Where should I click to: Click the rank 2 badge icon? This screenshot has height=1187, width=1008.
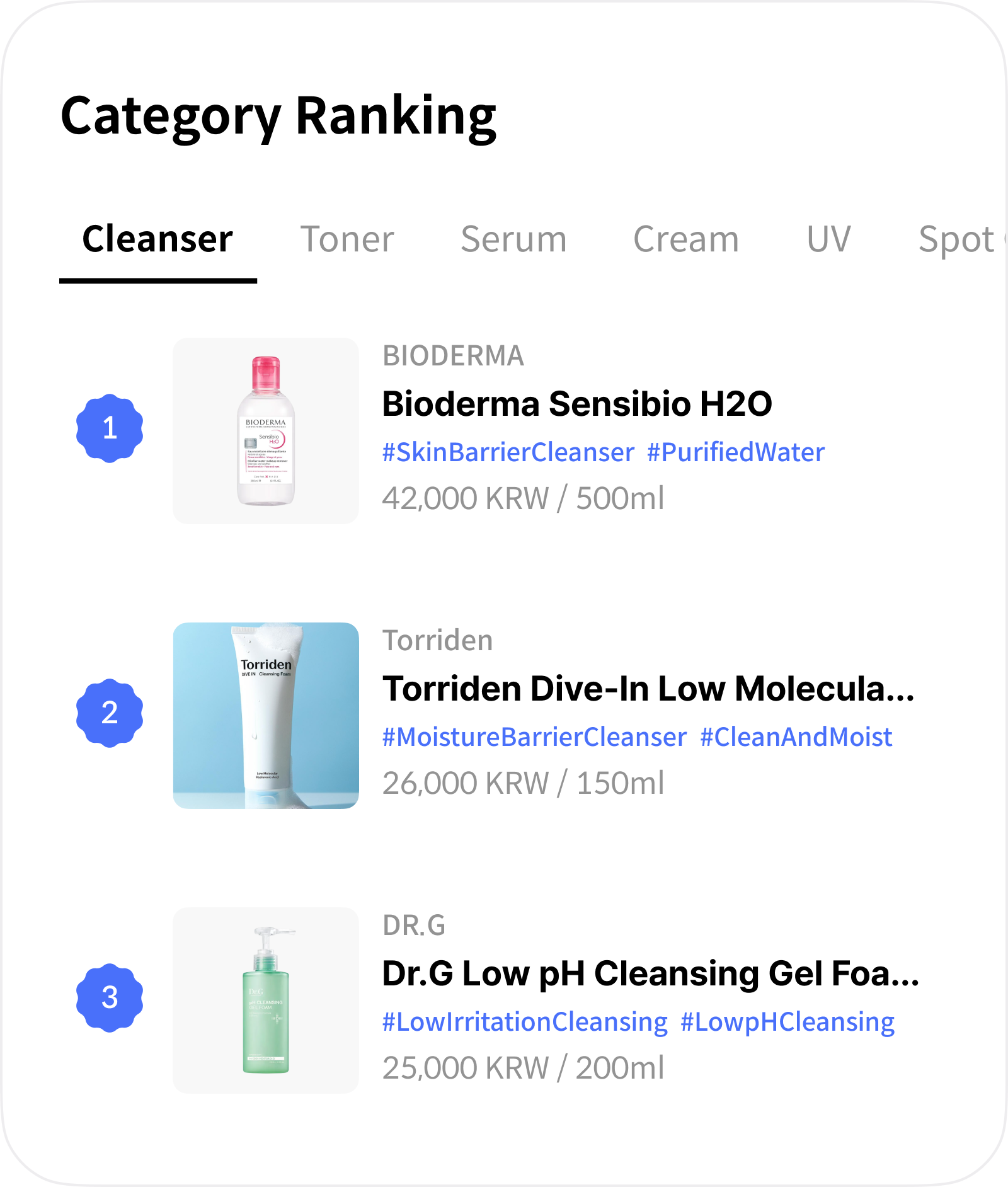tap(111, 715)
